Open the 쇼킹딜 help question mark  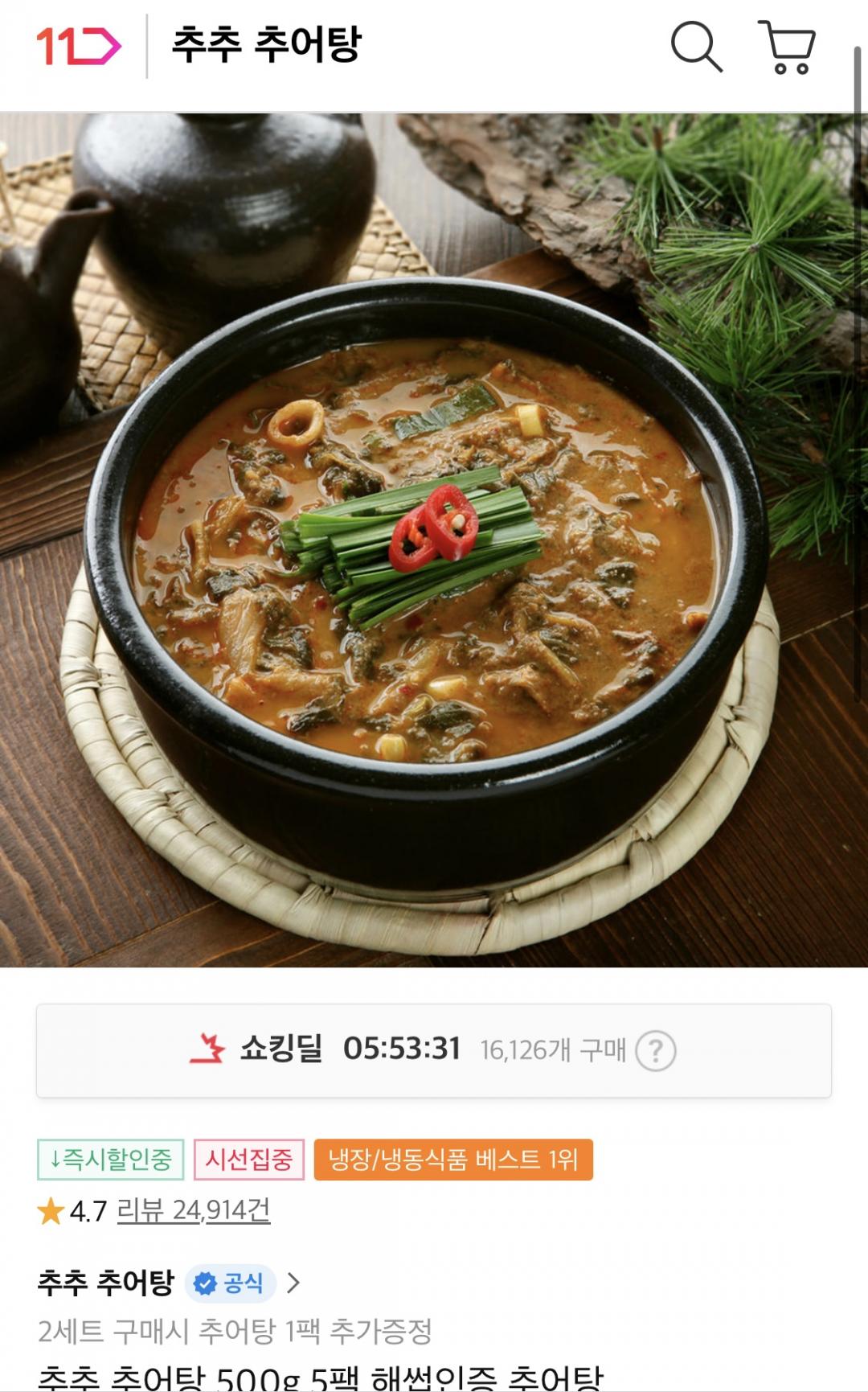click(655, 1050)
